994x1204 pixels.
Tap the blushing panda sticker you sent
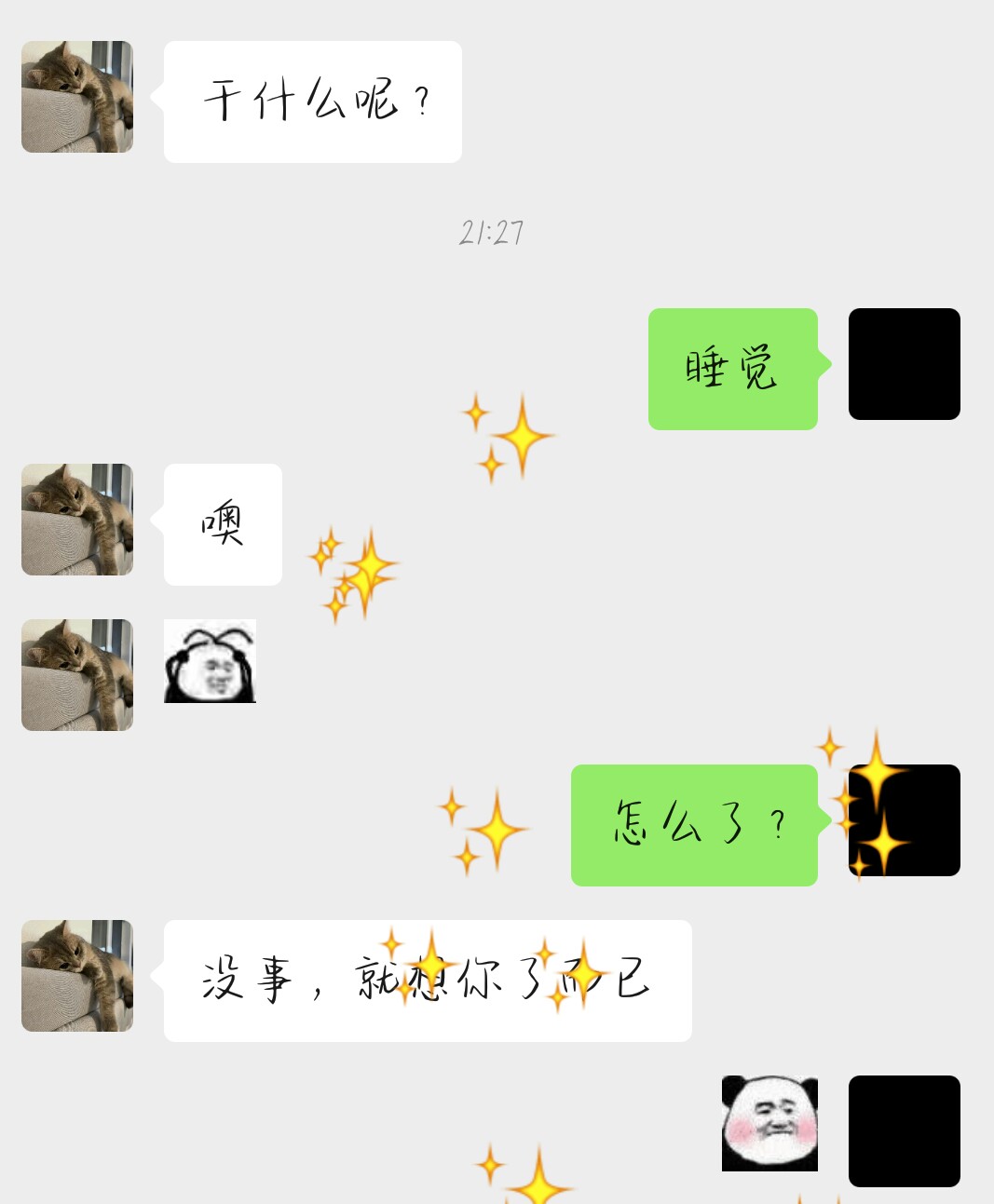coord(769,1123)
